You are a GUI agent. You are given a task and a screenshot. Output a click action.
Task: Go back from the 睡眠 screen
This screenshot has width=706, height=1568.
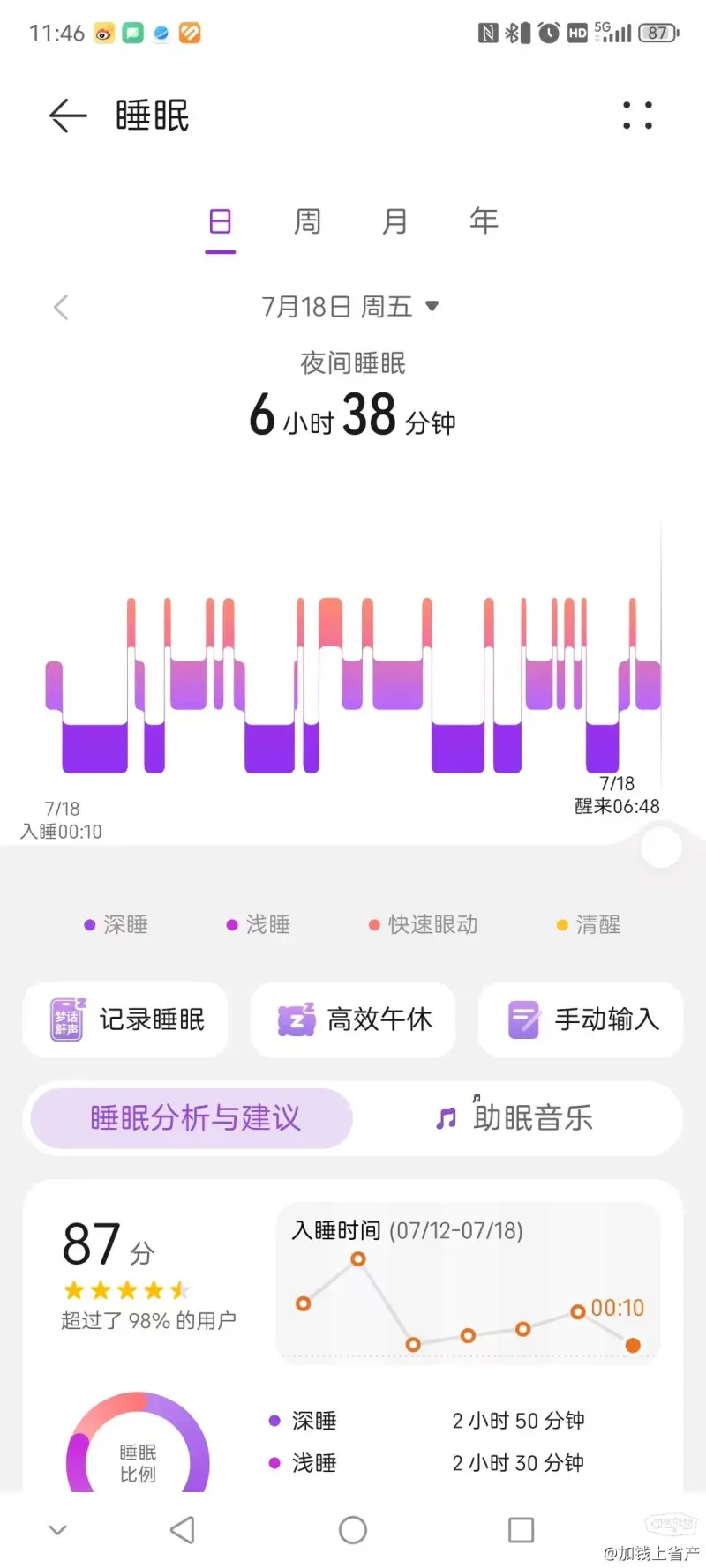[x=68, y=116]
